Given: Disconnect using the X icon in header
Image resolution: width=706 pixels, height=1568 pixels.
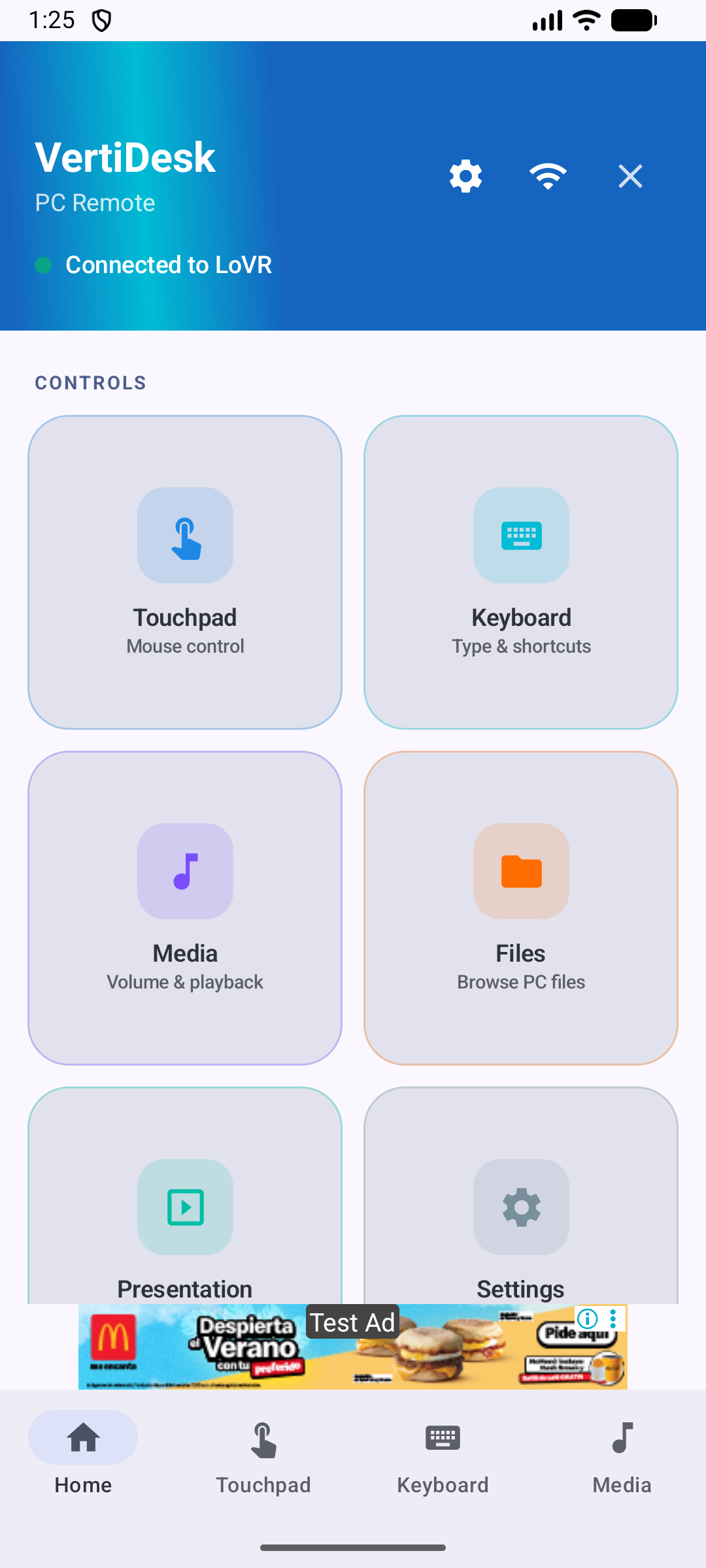Looking at the screenshot, I should 630,176.
